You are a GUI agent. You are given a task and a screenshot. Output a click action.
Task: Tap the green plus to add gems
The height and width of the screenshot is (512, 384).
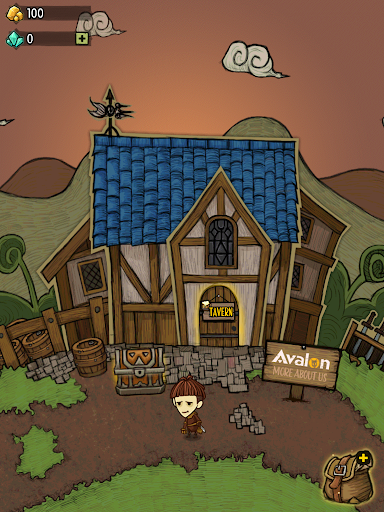[x=82, y=39]
